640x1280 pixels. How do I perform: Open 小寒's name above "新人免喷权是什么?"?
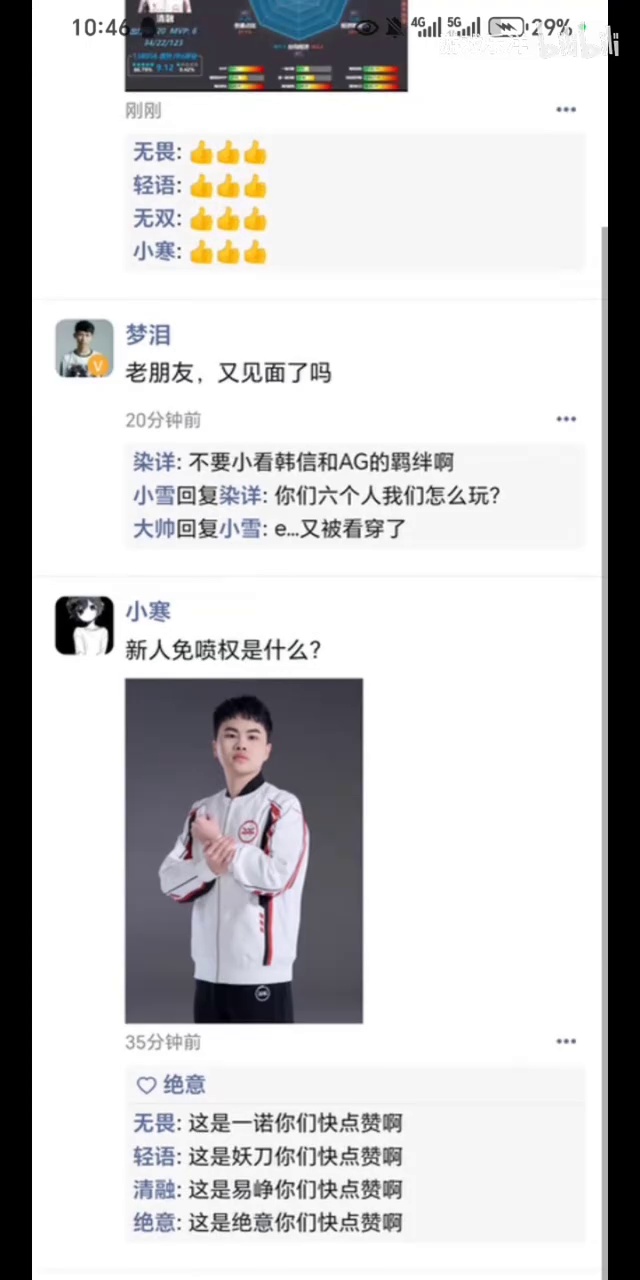click(148, 611)
